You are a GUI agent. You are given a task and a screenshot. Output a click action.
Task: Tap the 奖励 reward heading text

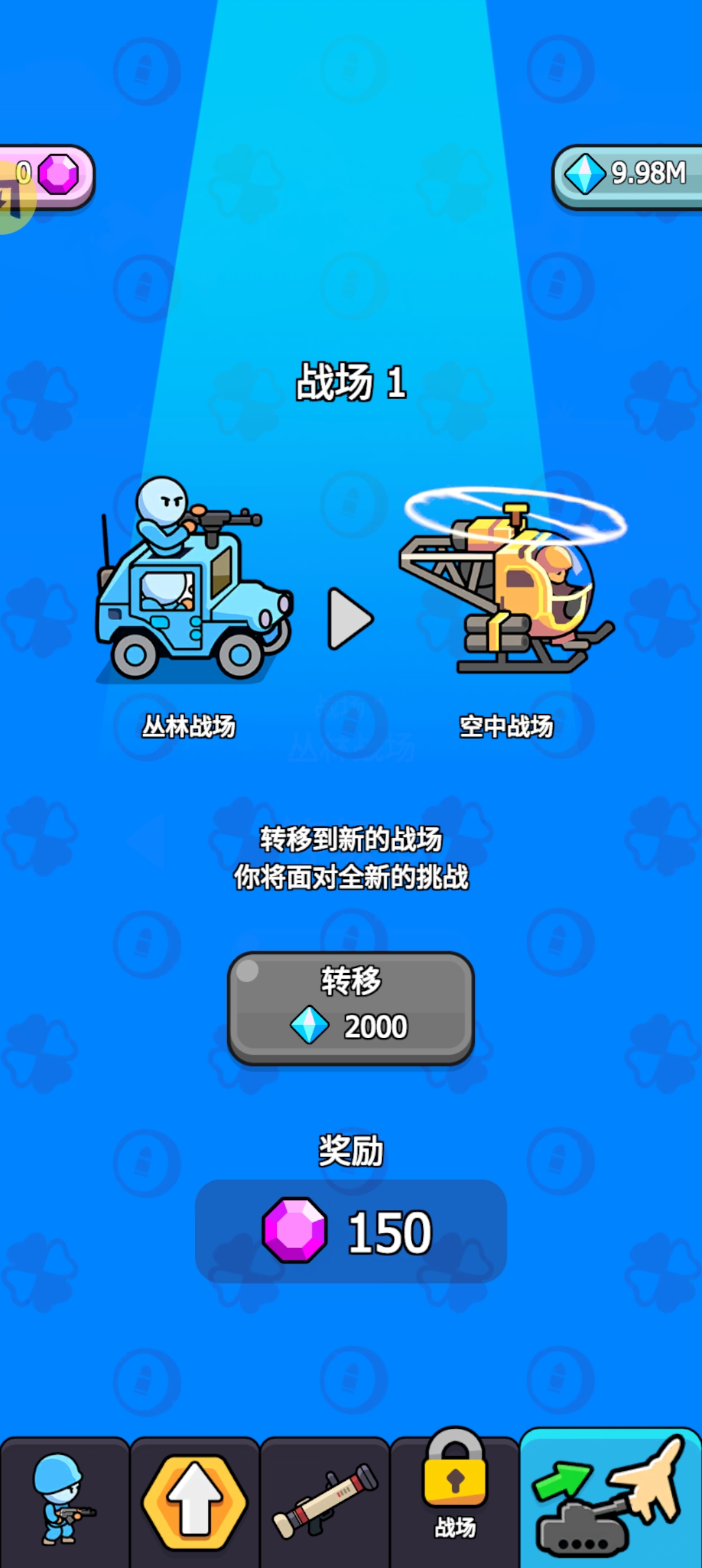351,1151
